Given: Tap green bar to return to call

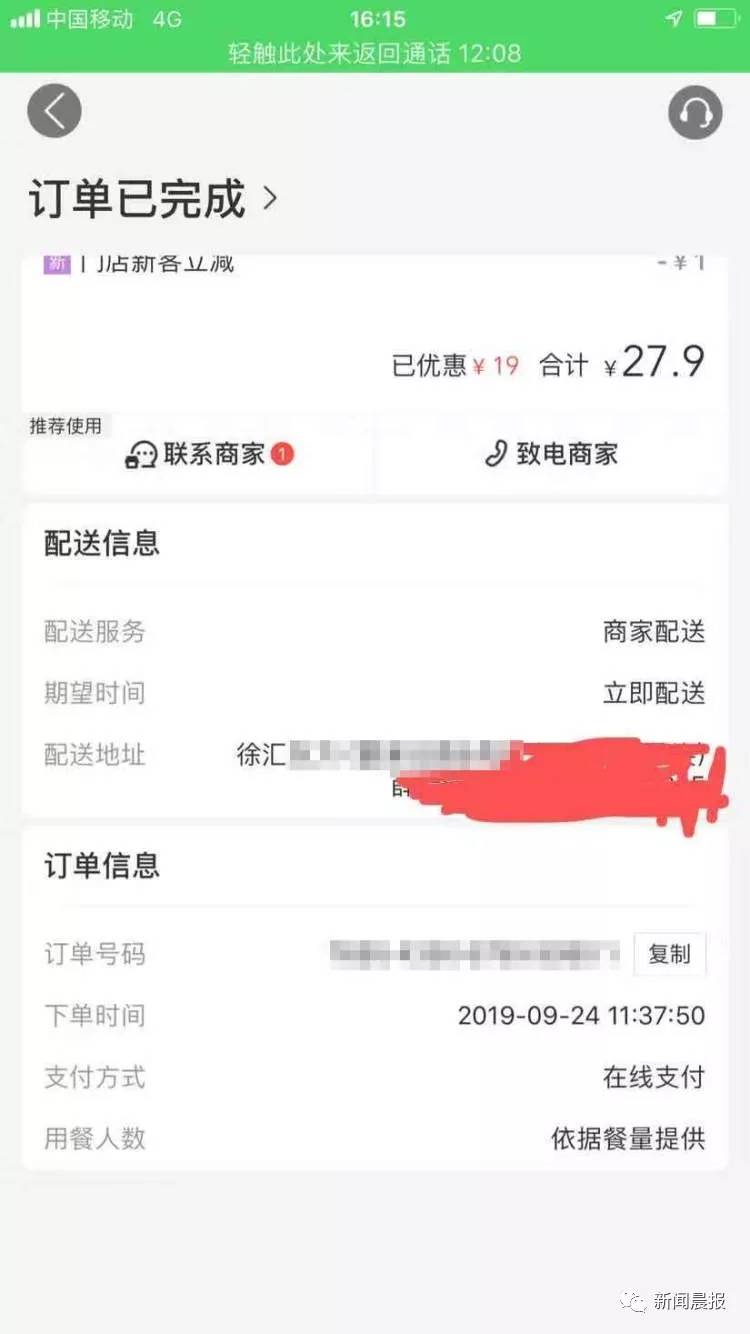Looking at the screenshot, I should (x=375, y=54).
